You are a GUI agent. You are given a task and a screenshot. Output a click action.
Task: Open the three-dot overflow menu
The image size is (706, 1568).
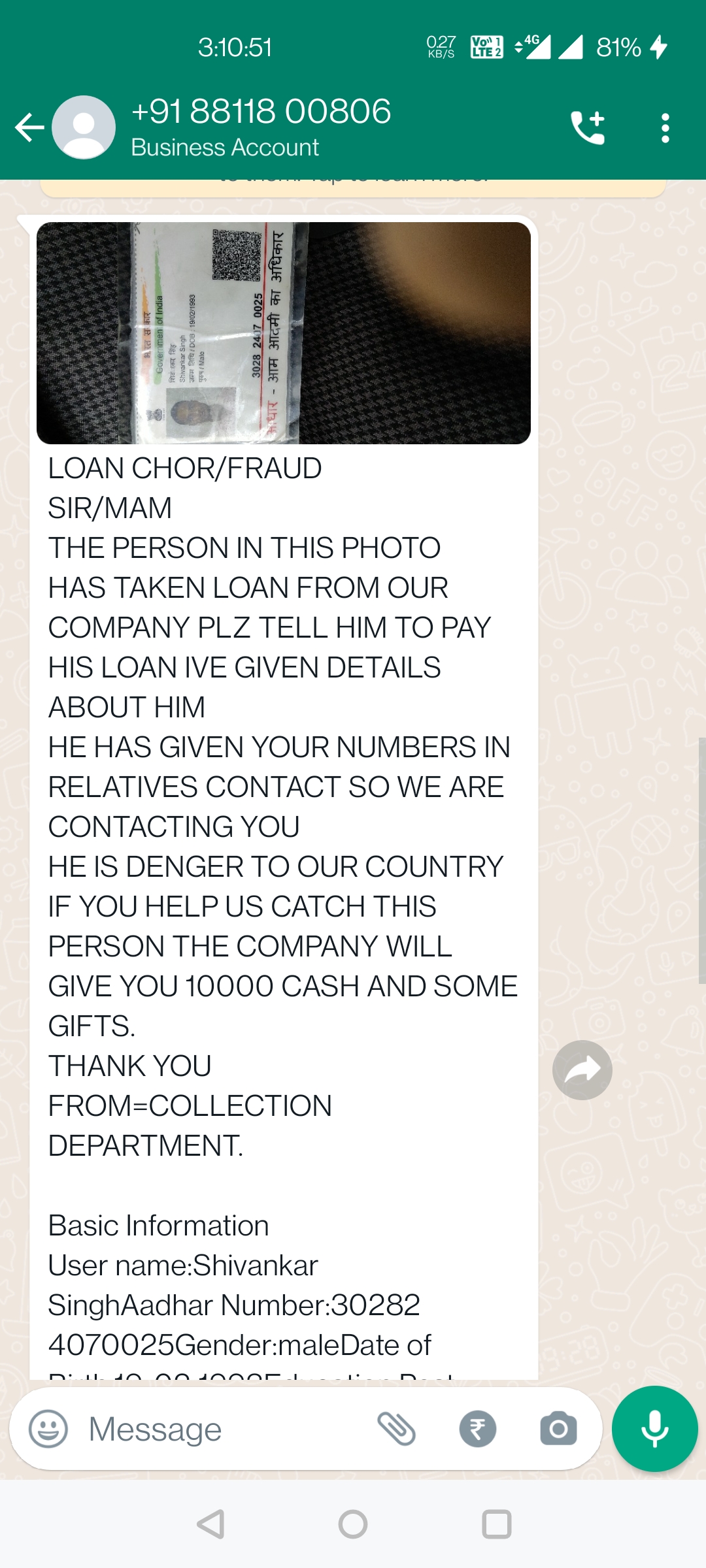coord(665,128)
